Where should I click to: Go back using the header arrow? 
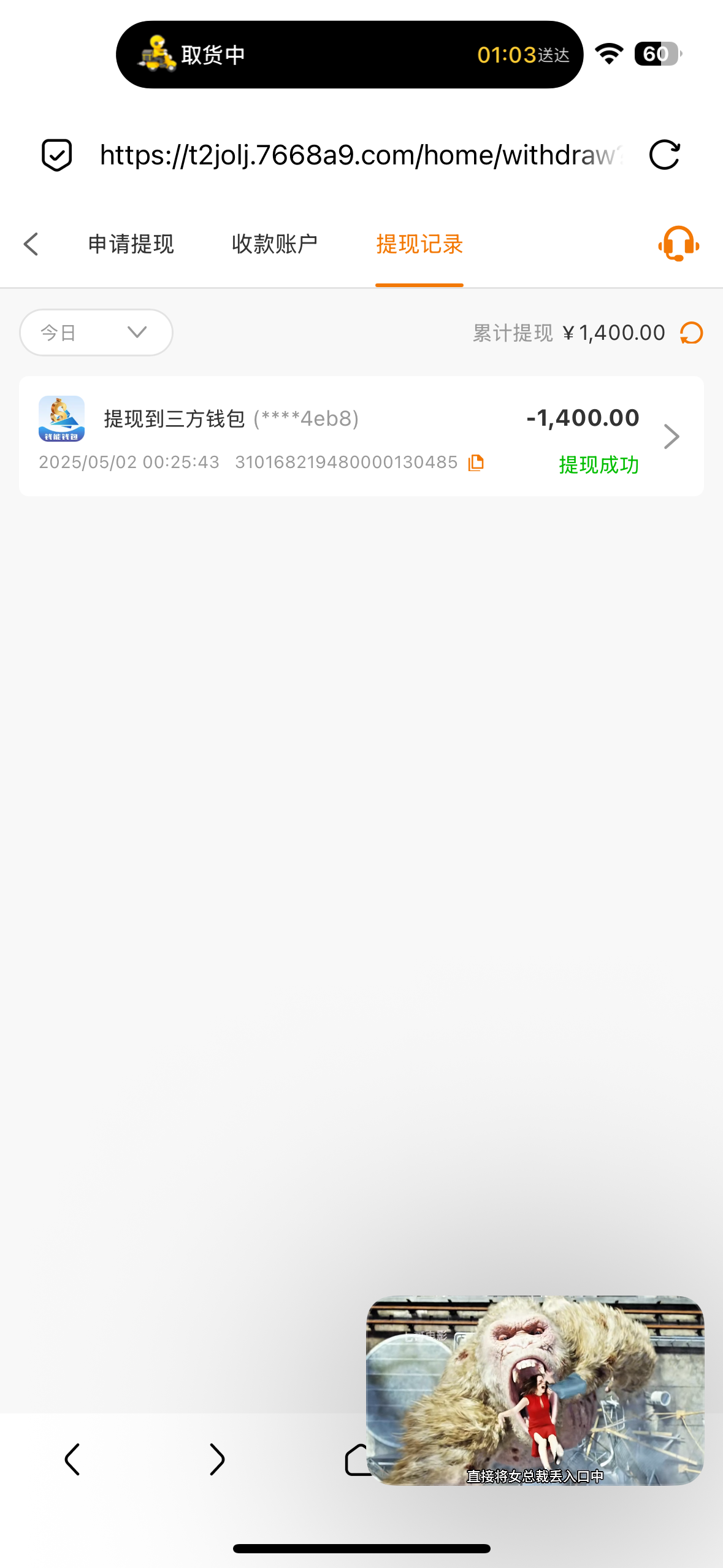click(x=31, y=244)
